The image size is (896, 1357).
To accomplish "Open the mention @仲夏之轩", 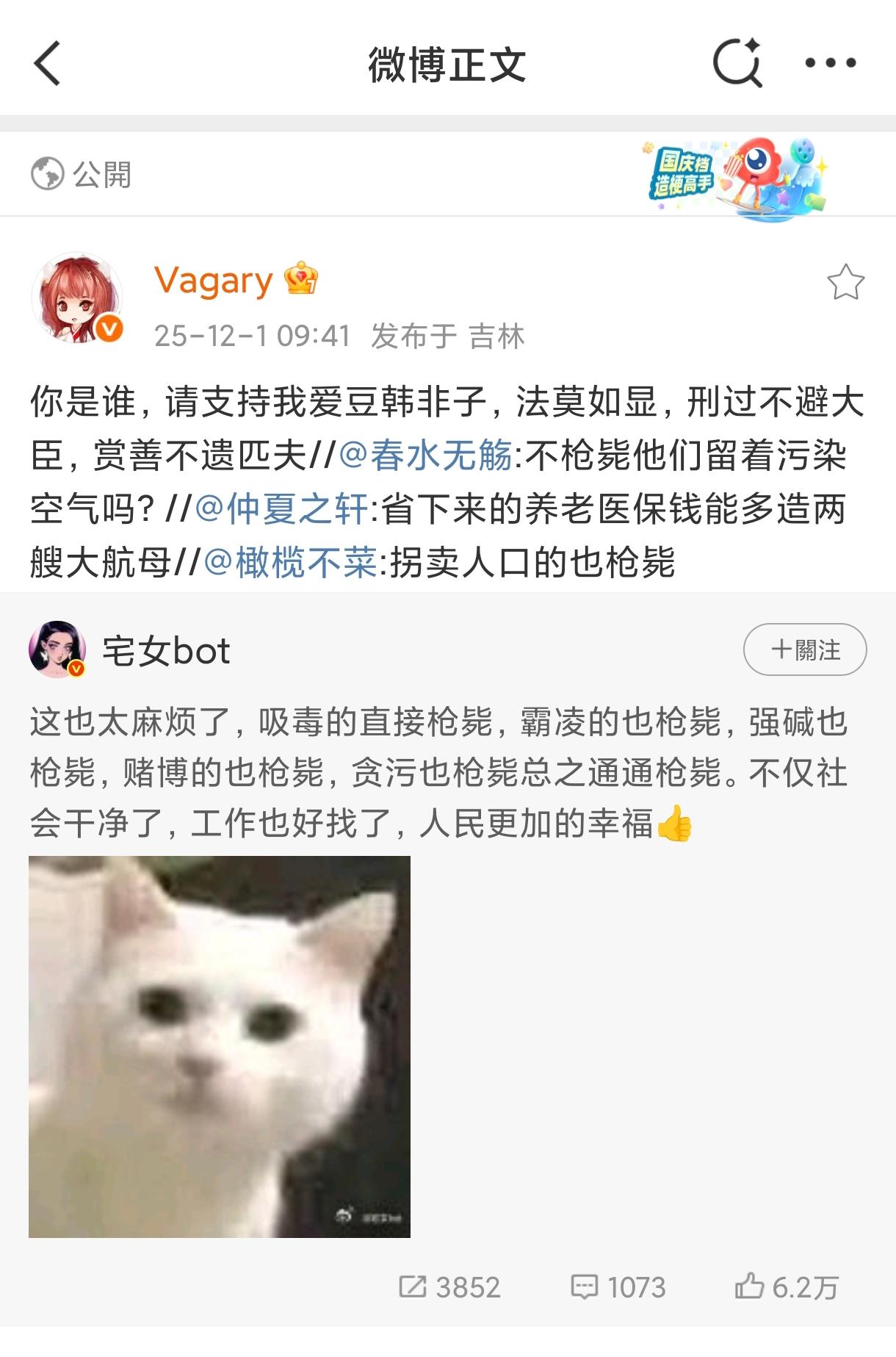I will click(x=281, y=509).
